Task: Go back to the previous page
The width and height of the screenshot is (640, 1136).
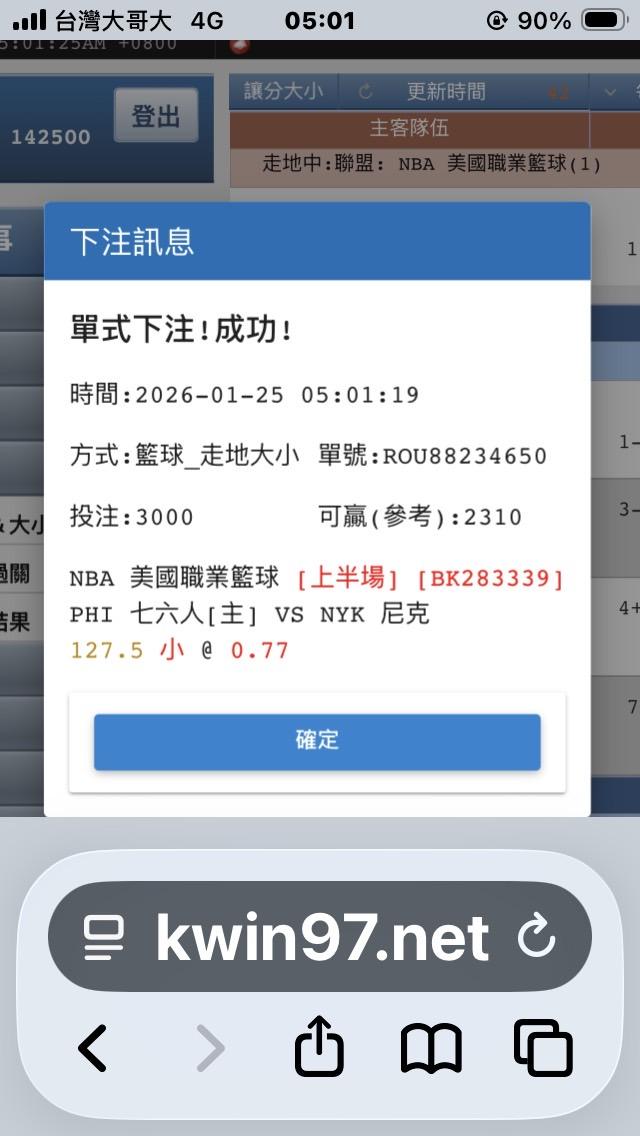Action: click(x=93, y=1048)
